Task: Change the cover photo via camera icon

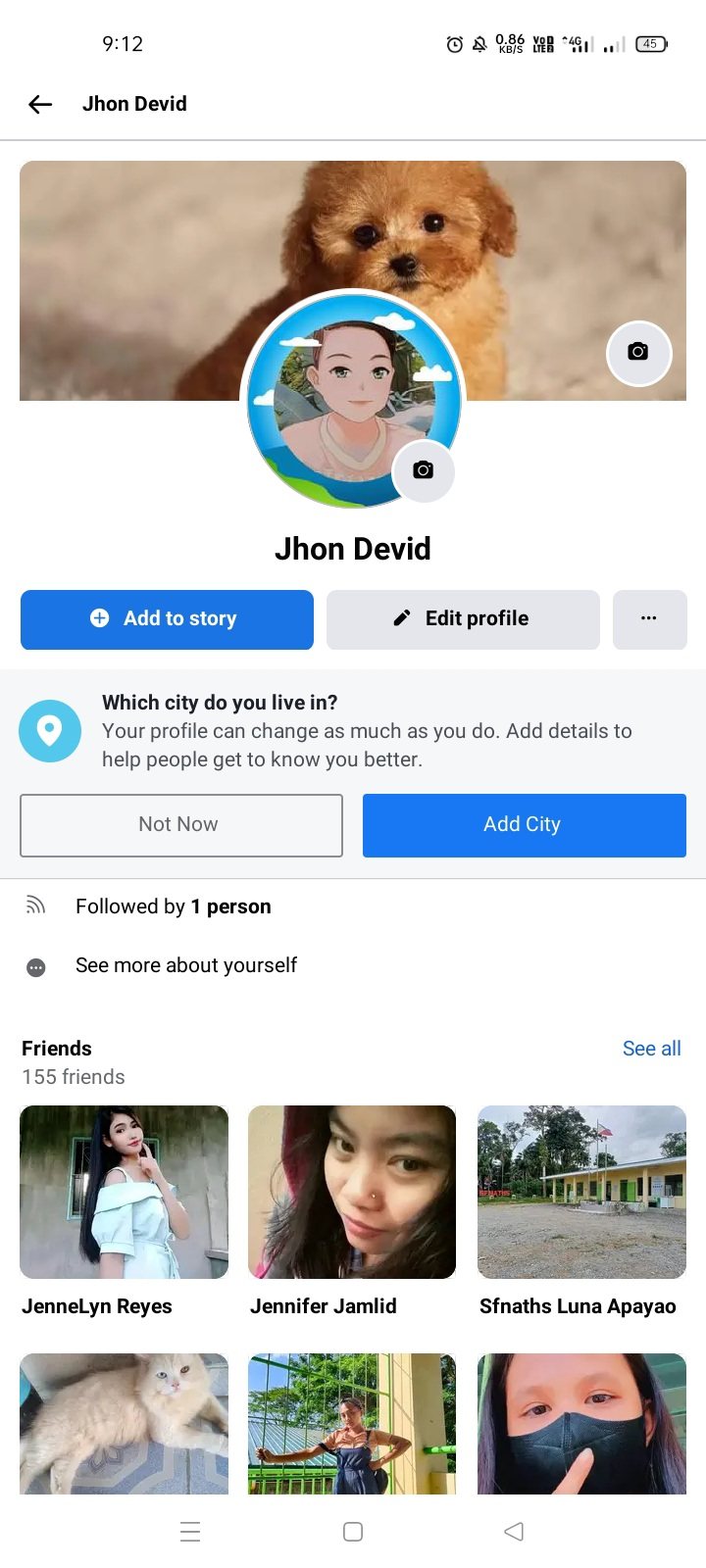Action: pos(638,352)
